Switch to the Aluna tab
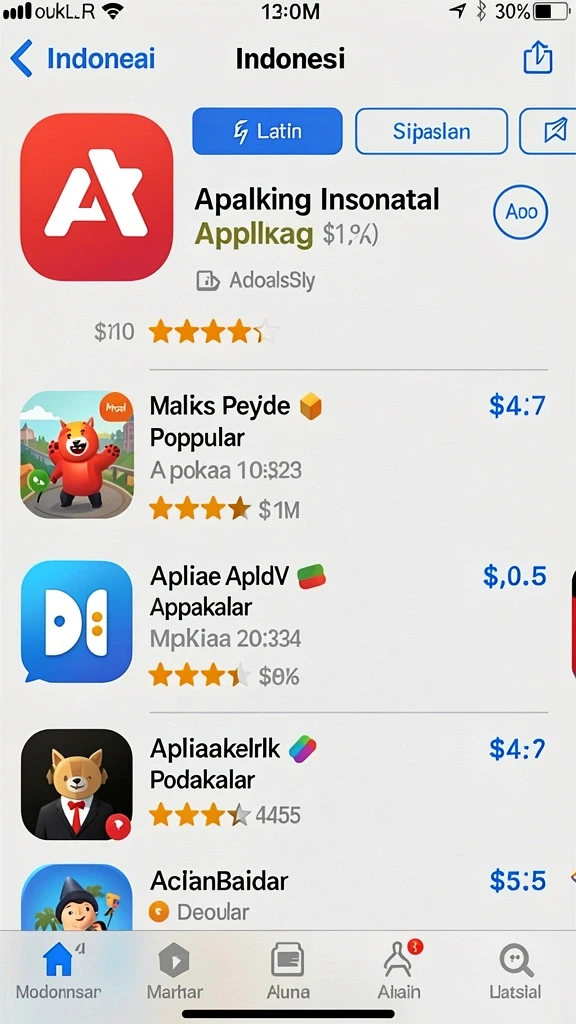This screenshot has width=576, height=1024. point(288,972)
